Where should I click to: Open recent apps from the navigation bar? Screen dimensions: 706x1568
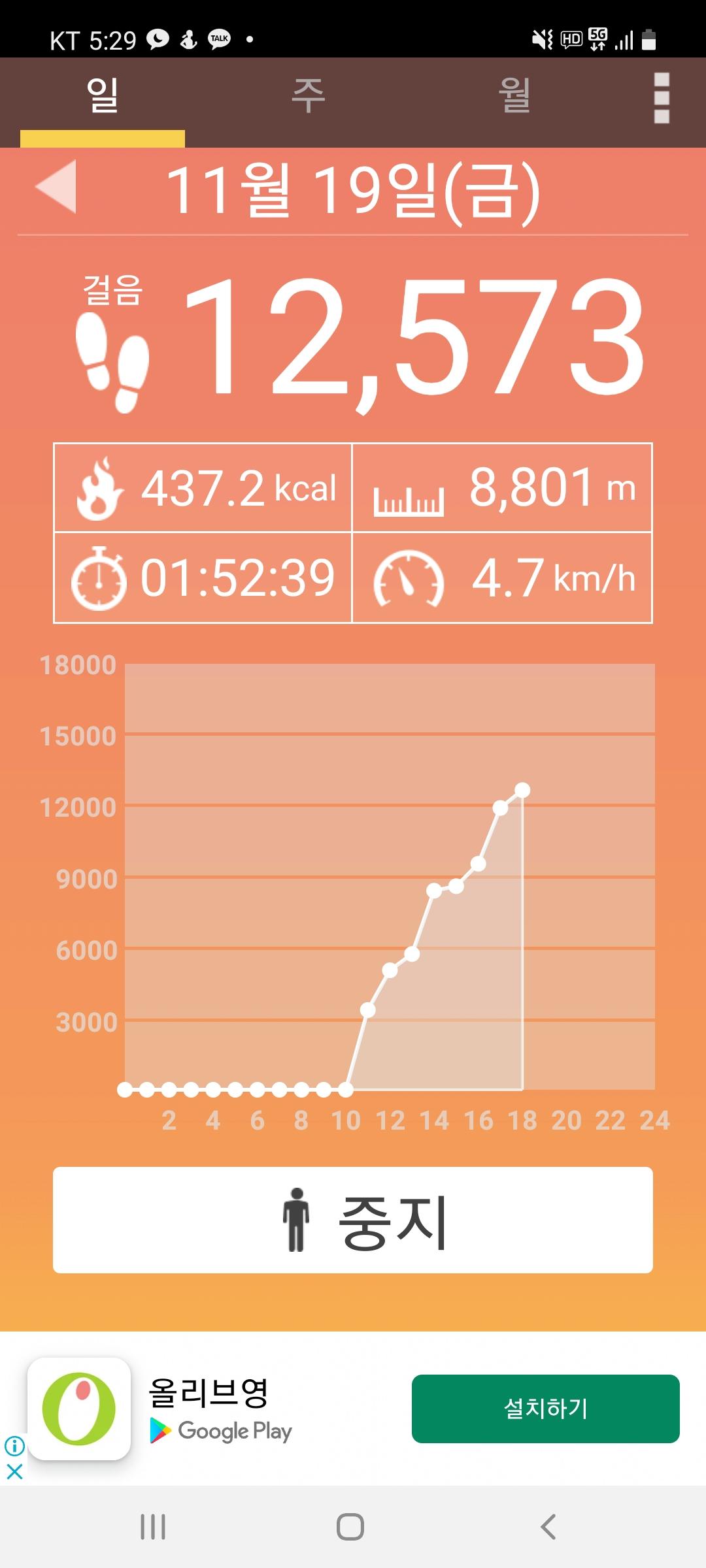point(153,1527)
